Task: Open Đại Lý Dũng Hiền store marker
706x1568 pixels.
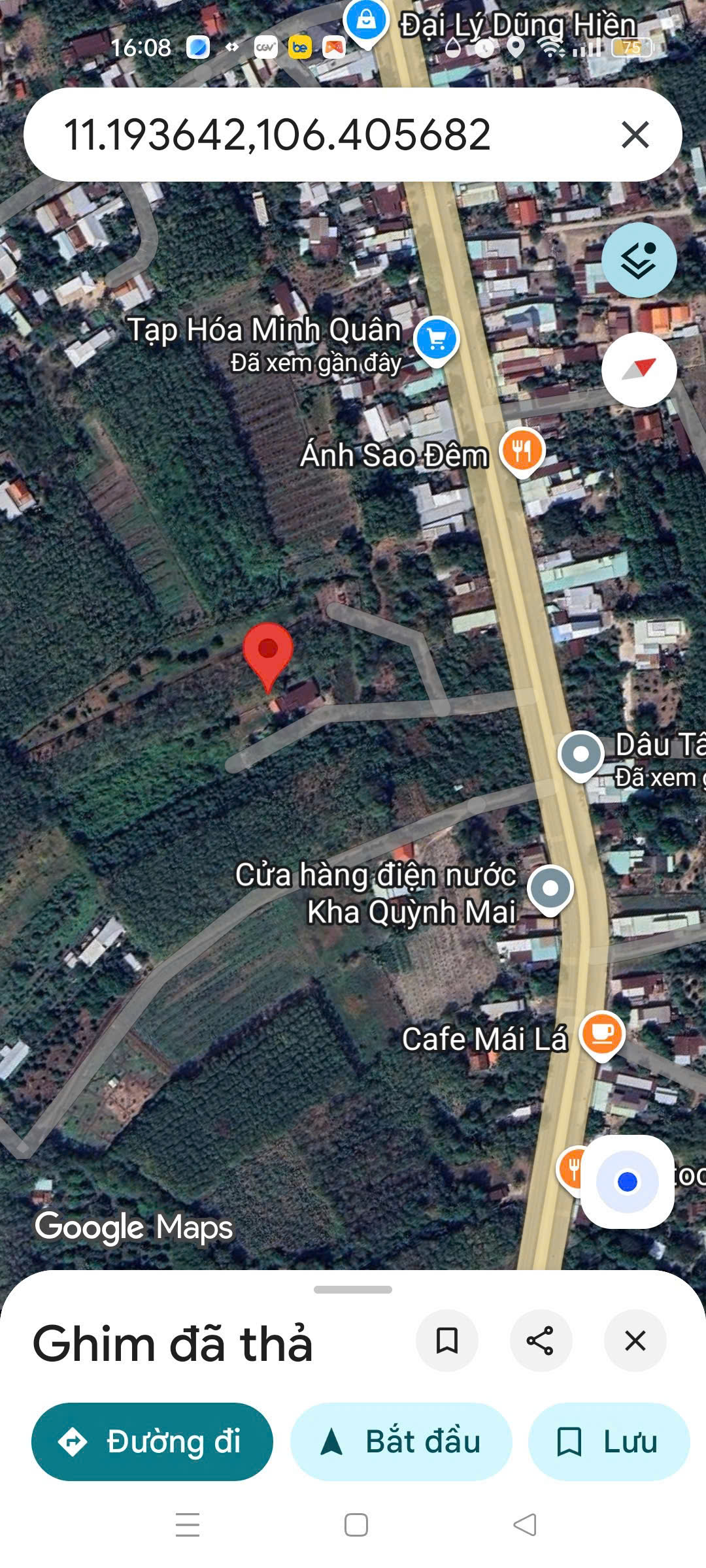Action: coord(366,21)
